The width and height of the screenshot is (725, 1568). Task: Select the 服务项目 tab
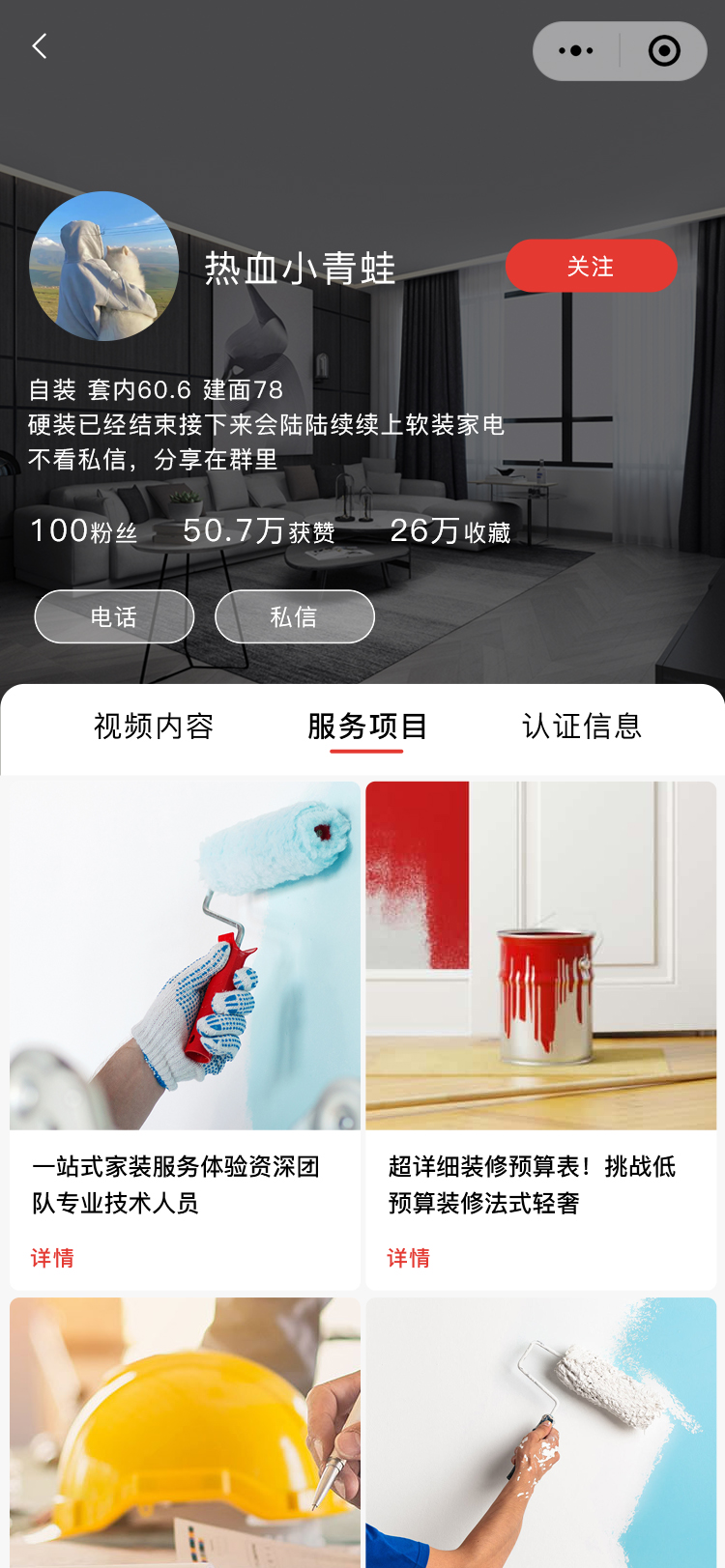pos(367,727)
